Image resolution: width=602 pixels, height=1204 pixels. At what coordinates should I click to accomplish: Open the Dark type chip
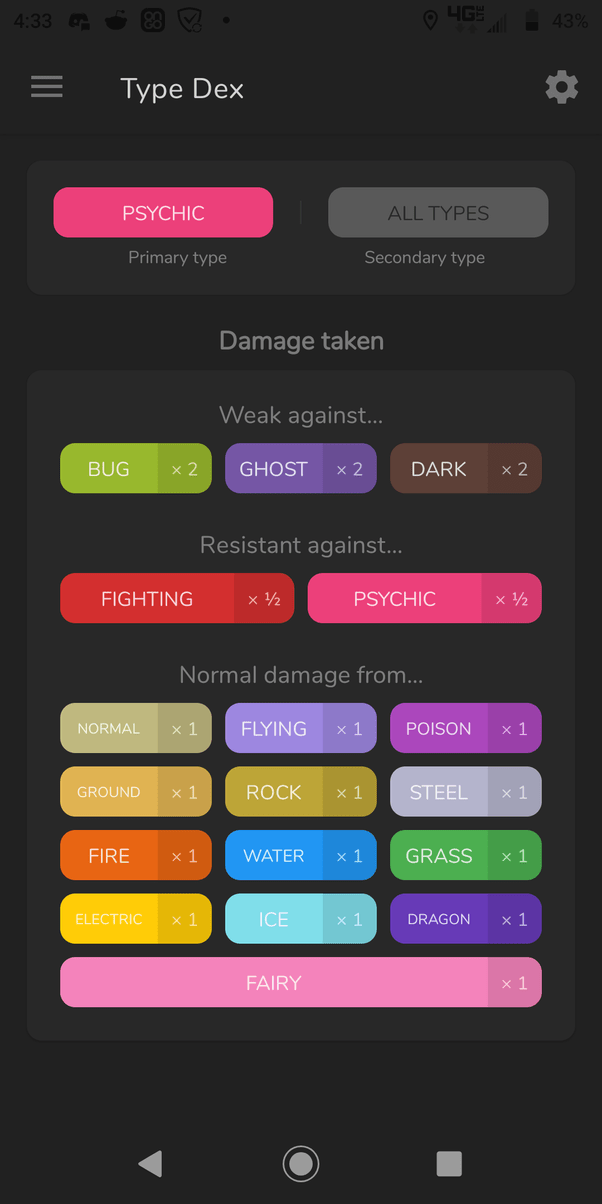[465, 469]
